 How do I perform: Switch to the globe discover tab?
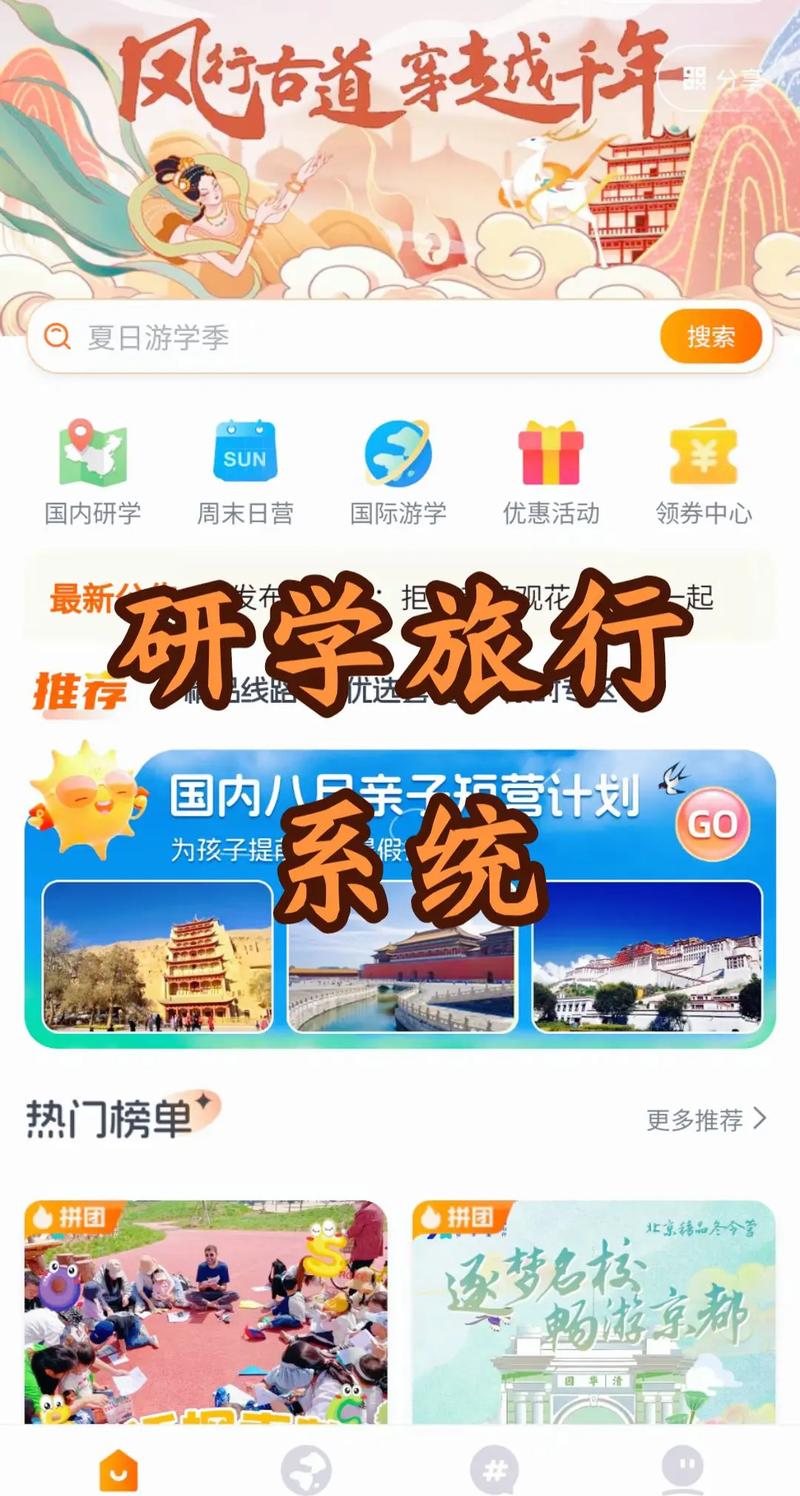(306, 1470)
